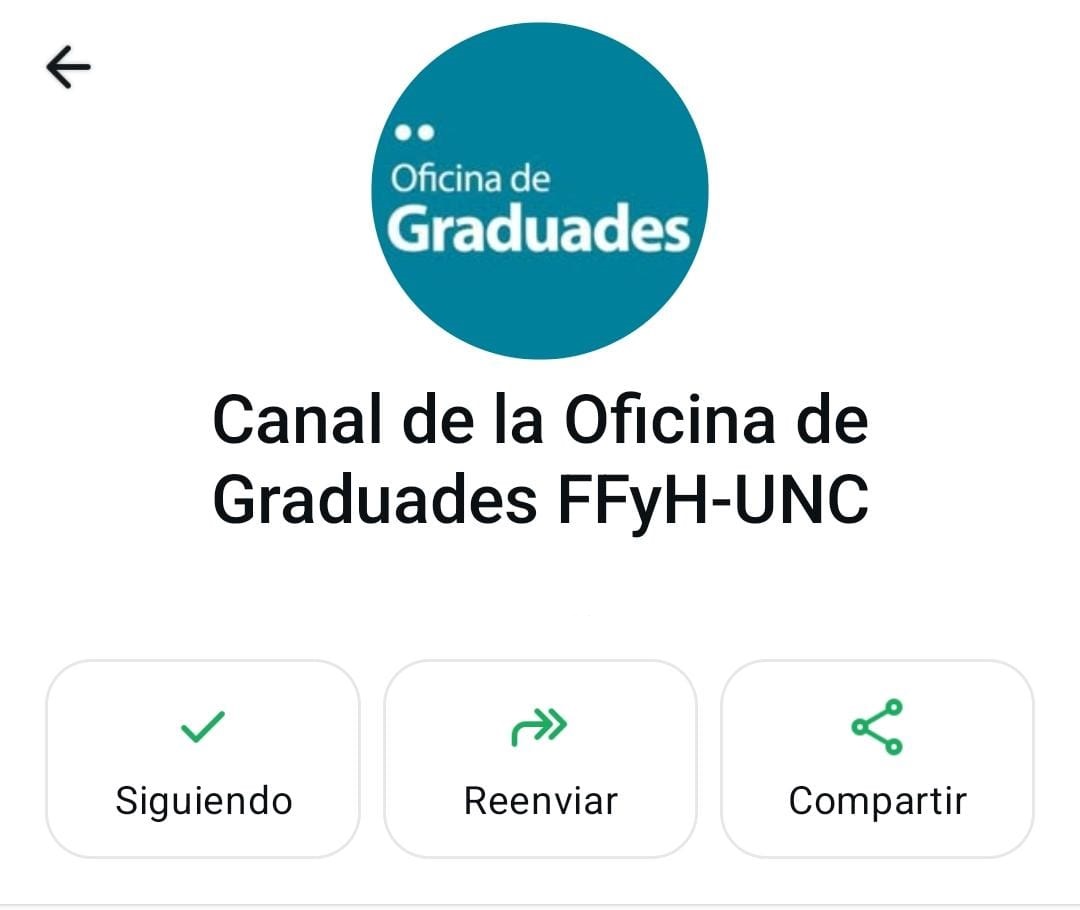Tap the Siguiendo button to unfollow
The height and width of the screenshot is (910, 1080).
(x=203, y=759)
